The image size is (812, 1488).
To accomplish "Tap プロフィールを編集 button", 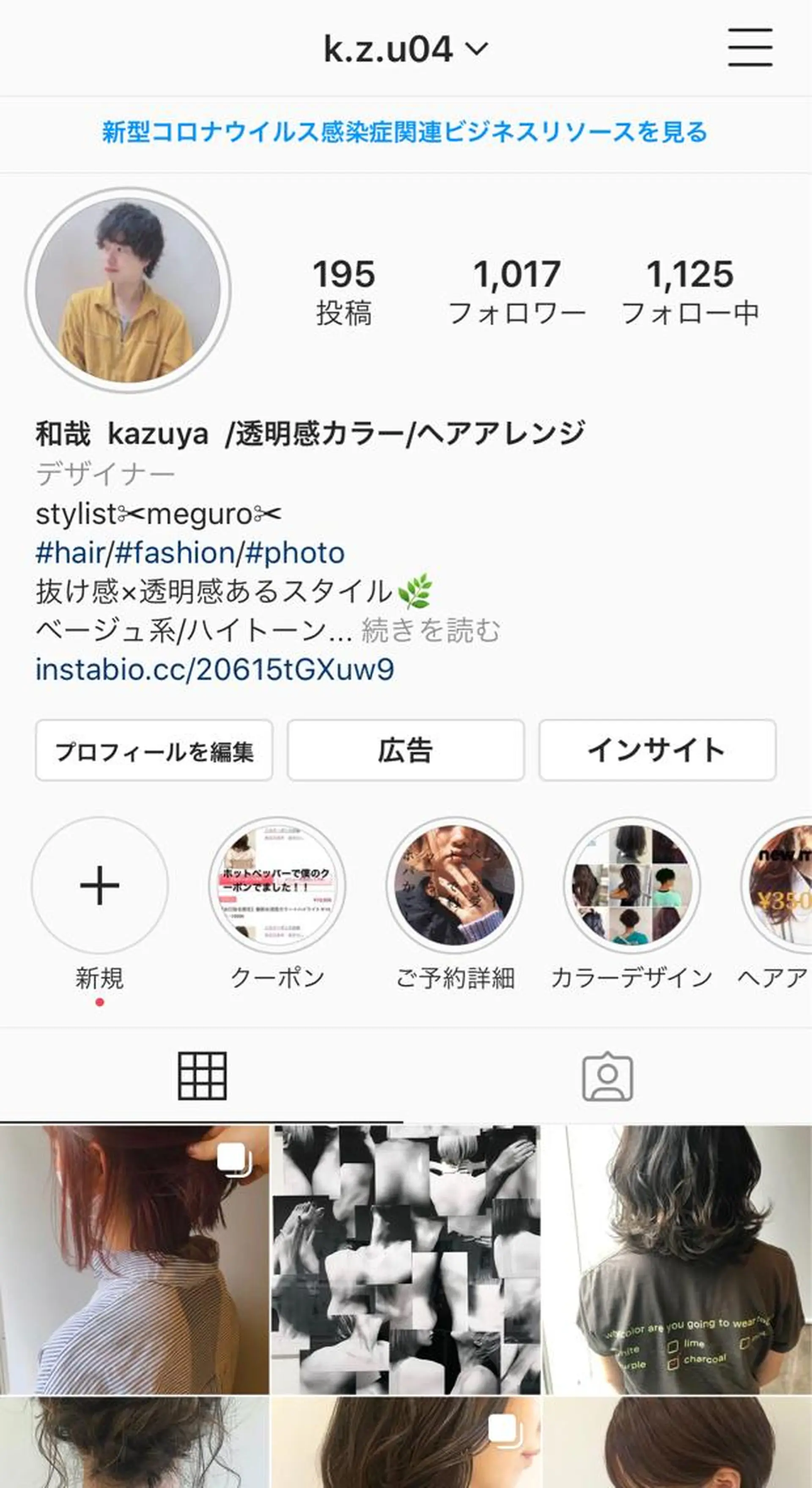I will tap(154, 750).
